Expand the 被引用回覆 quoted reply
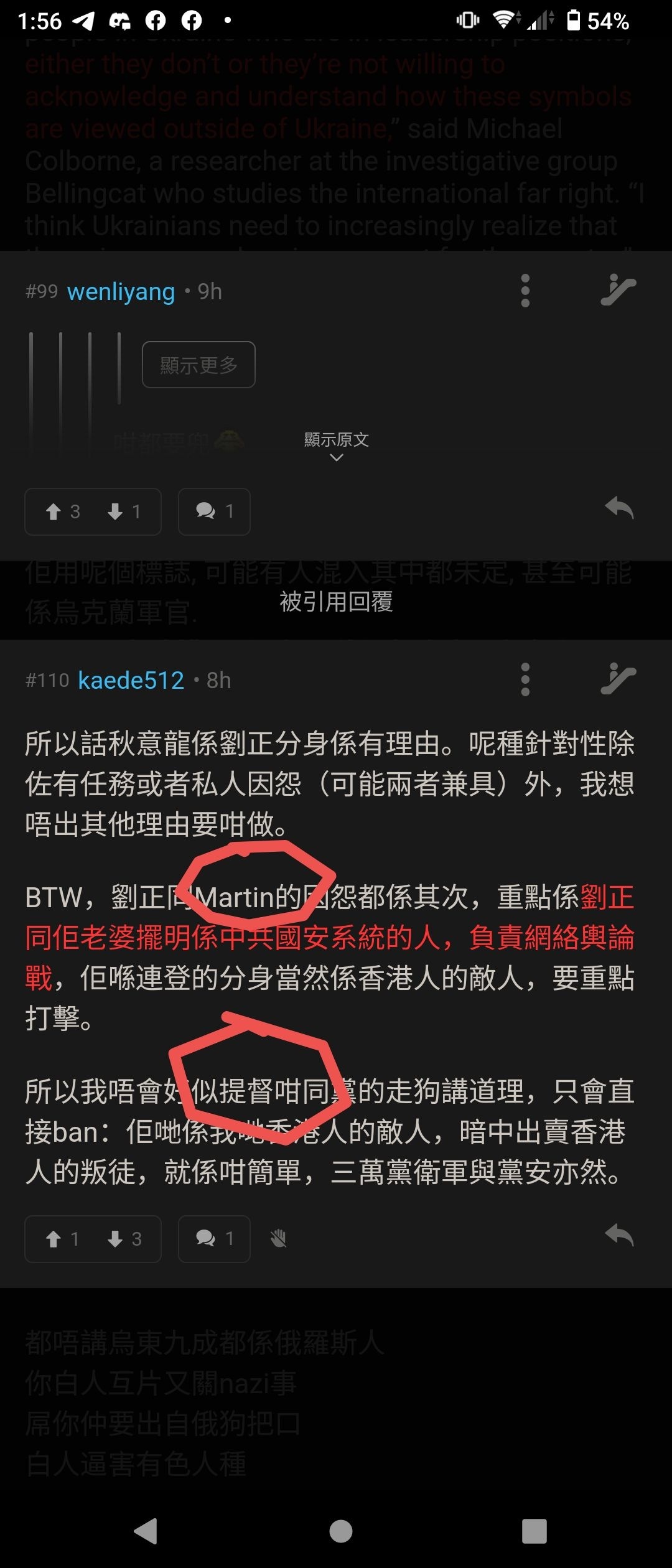This screenshot has height=1568, width=672. [x=336, y=602]
